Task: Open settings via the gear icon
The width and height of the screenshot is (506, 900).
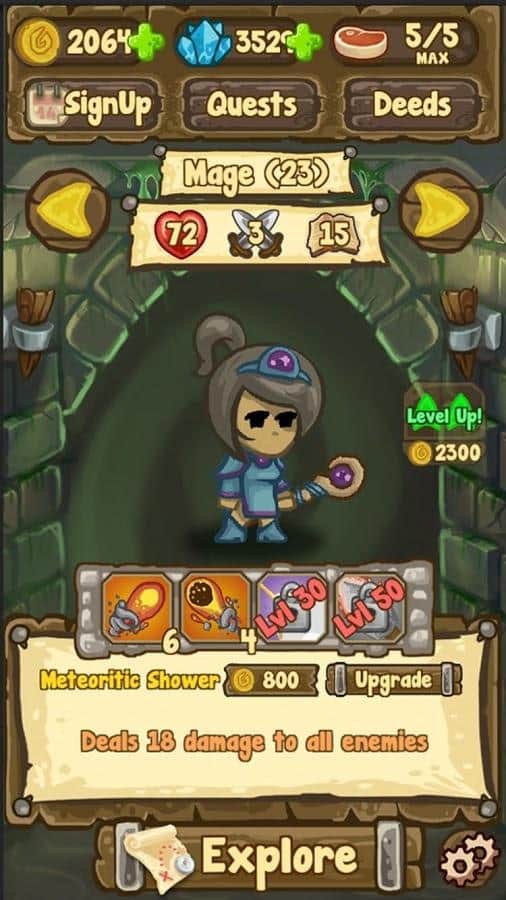Action: coord(469,860)
